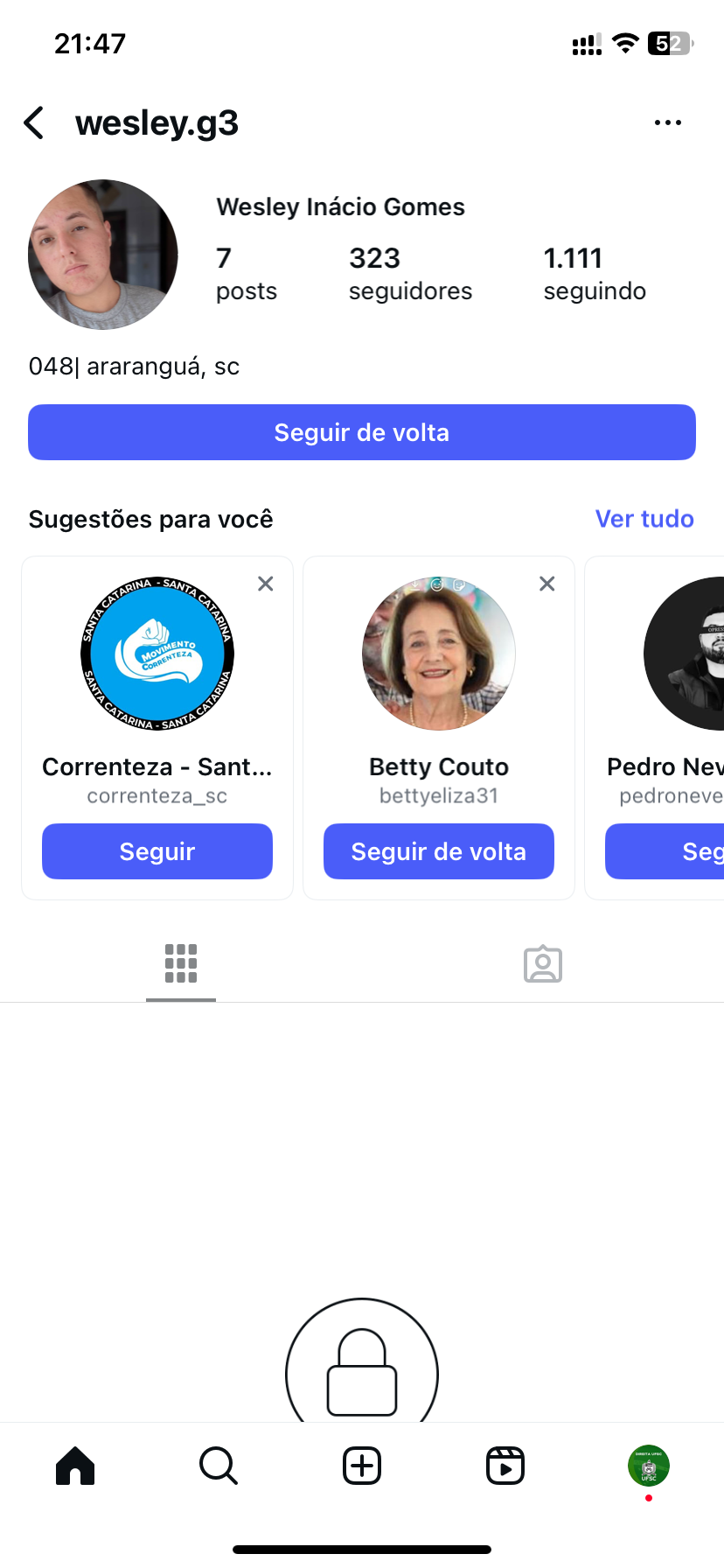The image size is (724, 1568).
Task: Open the 1.111 seguindo list
Action: tap(594, 273)
